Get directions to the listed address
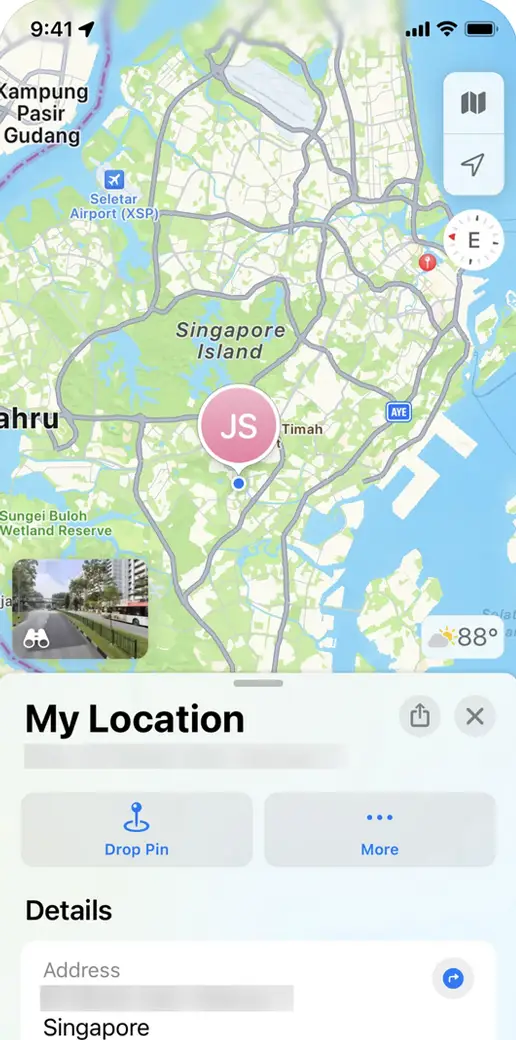Screen dimensions: 516x1040 [x=453, y=978]
